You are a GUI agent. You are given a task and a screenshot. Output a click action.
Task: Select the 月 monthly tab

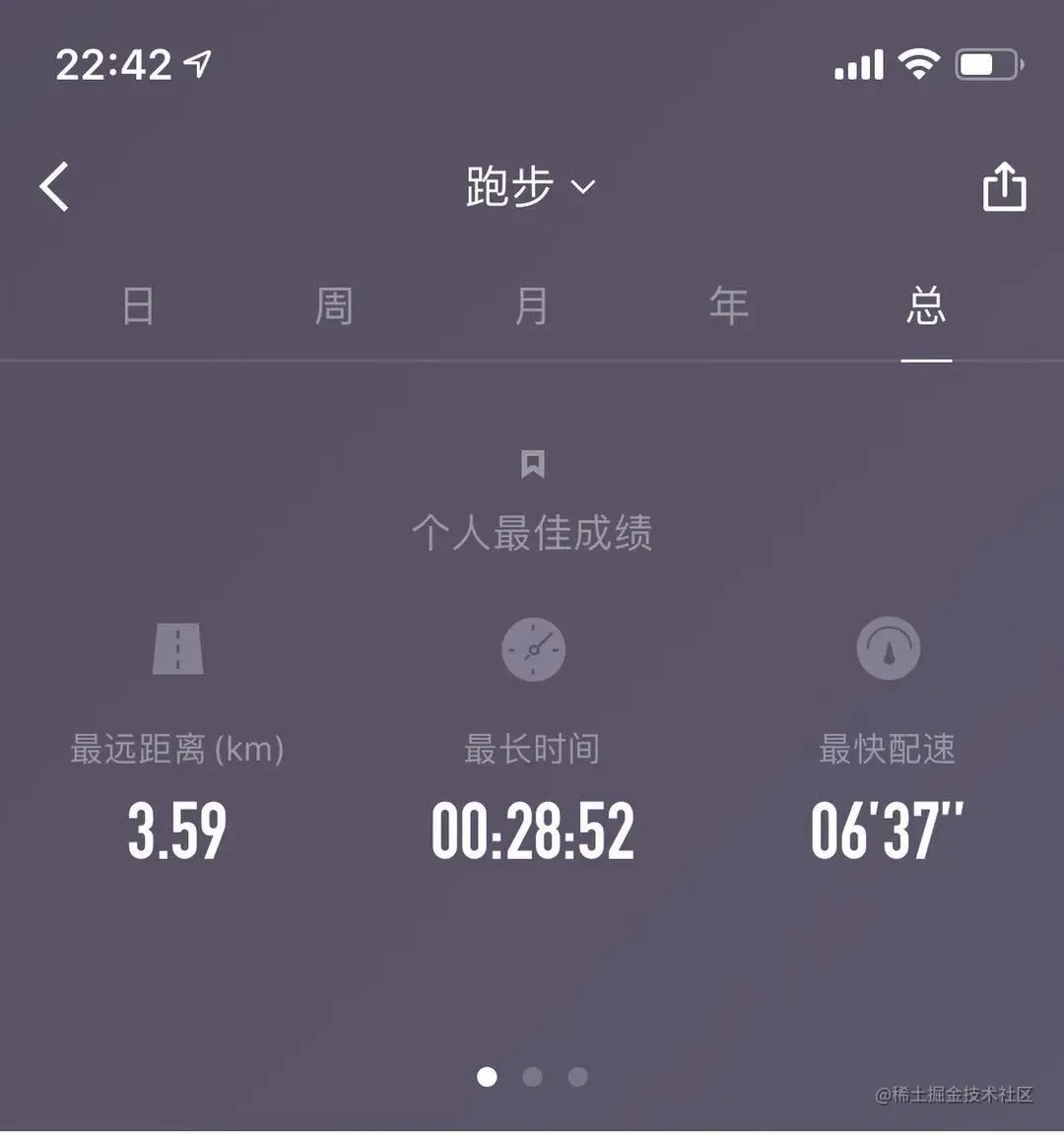point(532,305)
